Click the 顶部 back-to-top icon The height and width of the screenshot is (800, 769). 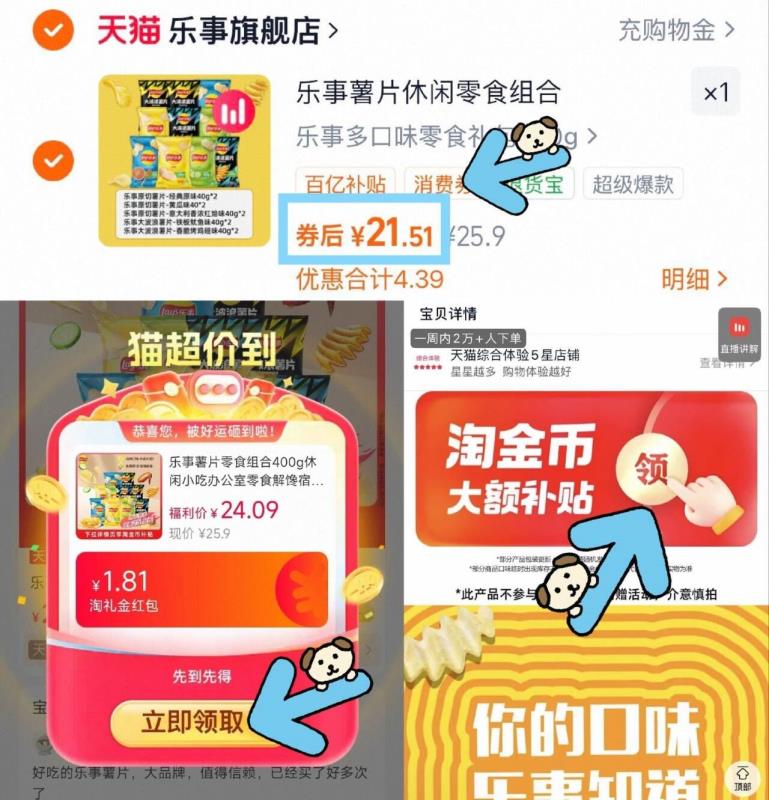pos(744,776)
